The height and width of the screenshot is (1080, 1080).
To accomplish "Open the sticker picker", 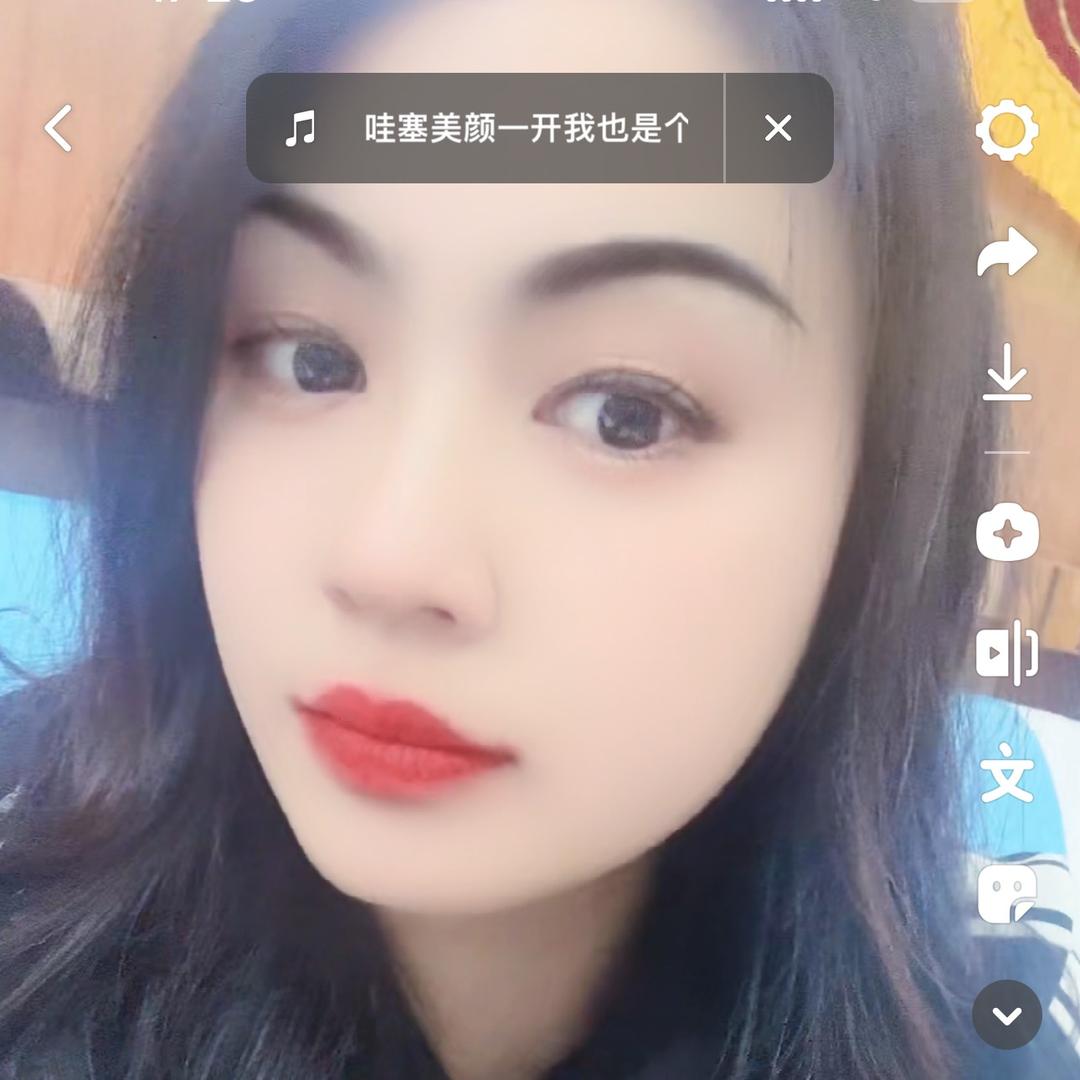I will [x=1007, y=893].
